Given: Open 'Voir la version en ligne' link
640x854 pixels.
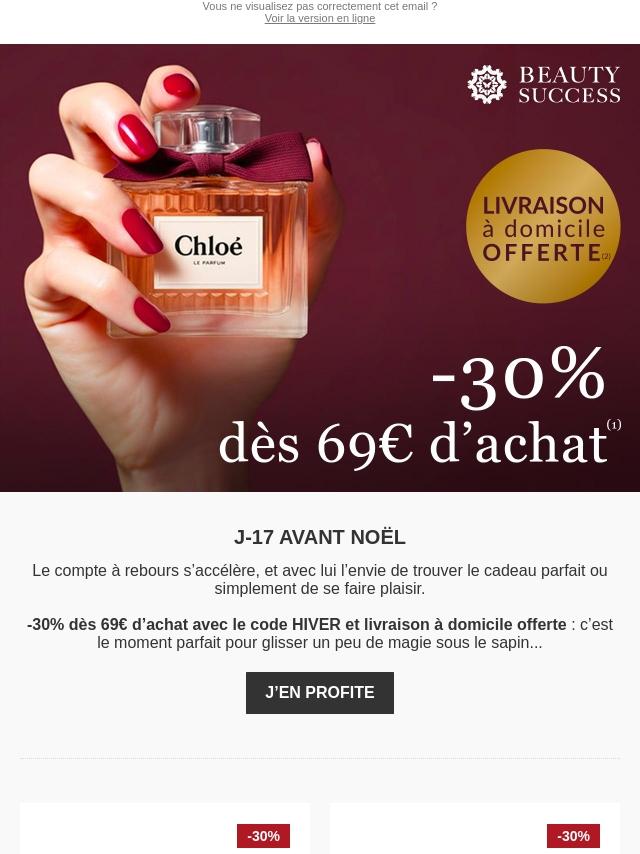Looking at the screenshot, I should 319,19.
